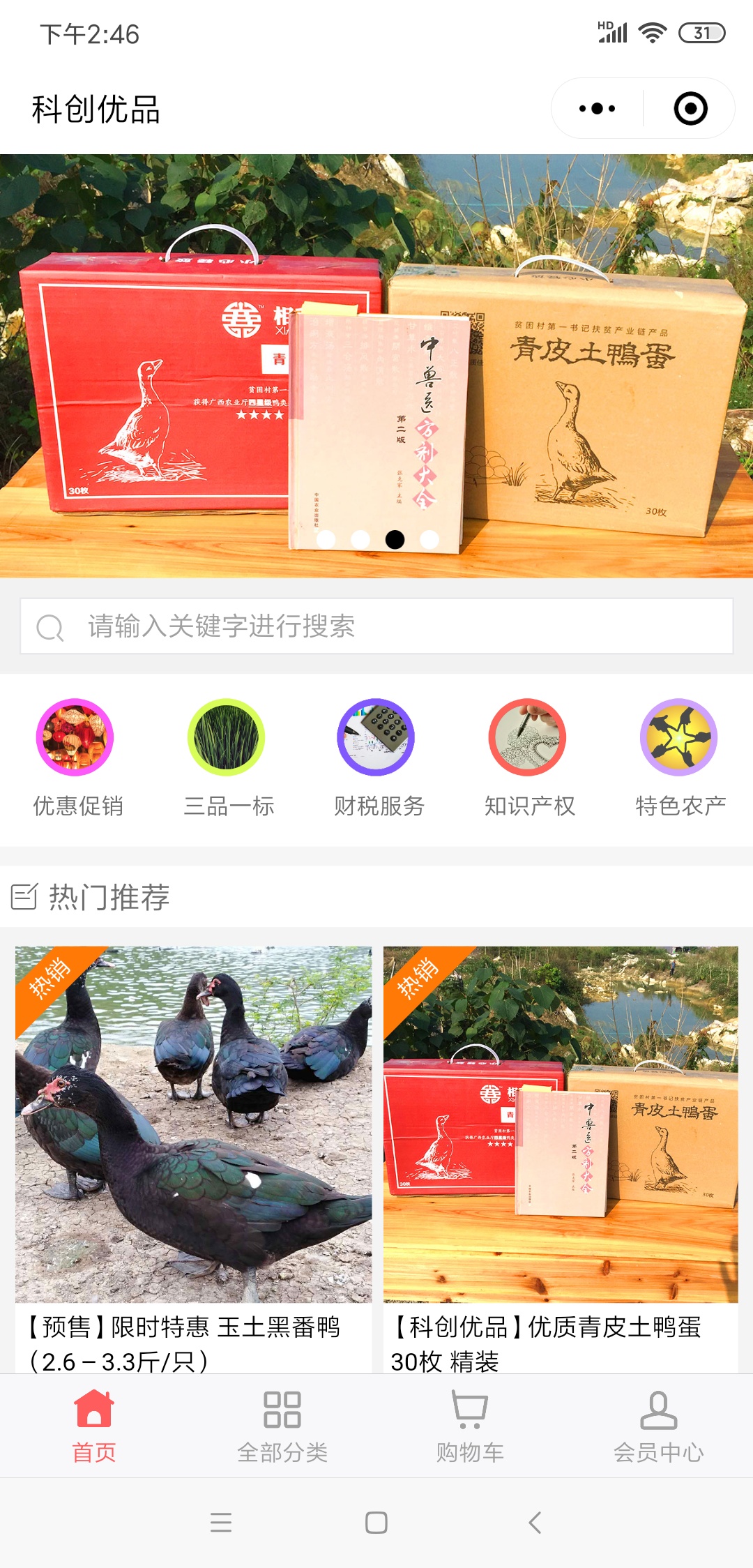Viewport: 753px width, 1568px height.
Task: Open the 购物车 tab
Action: click(470, 1426)
